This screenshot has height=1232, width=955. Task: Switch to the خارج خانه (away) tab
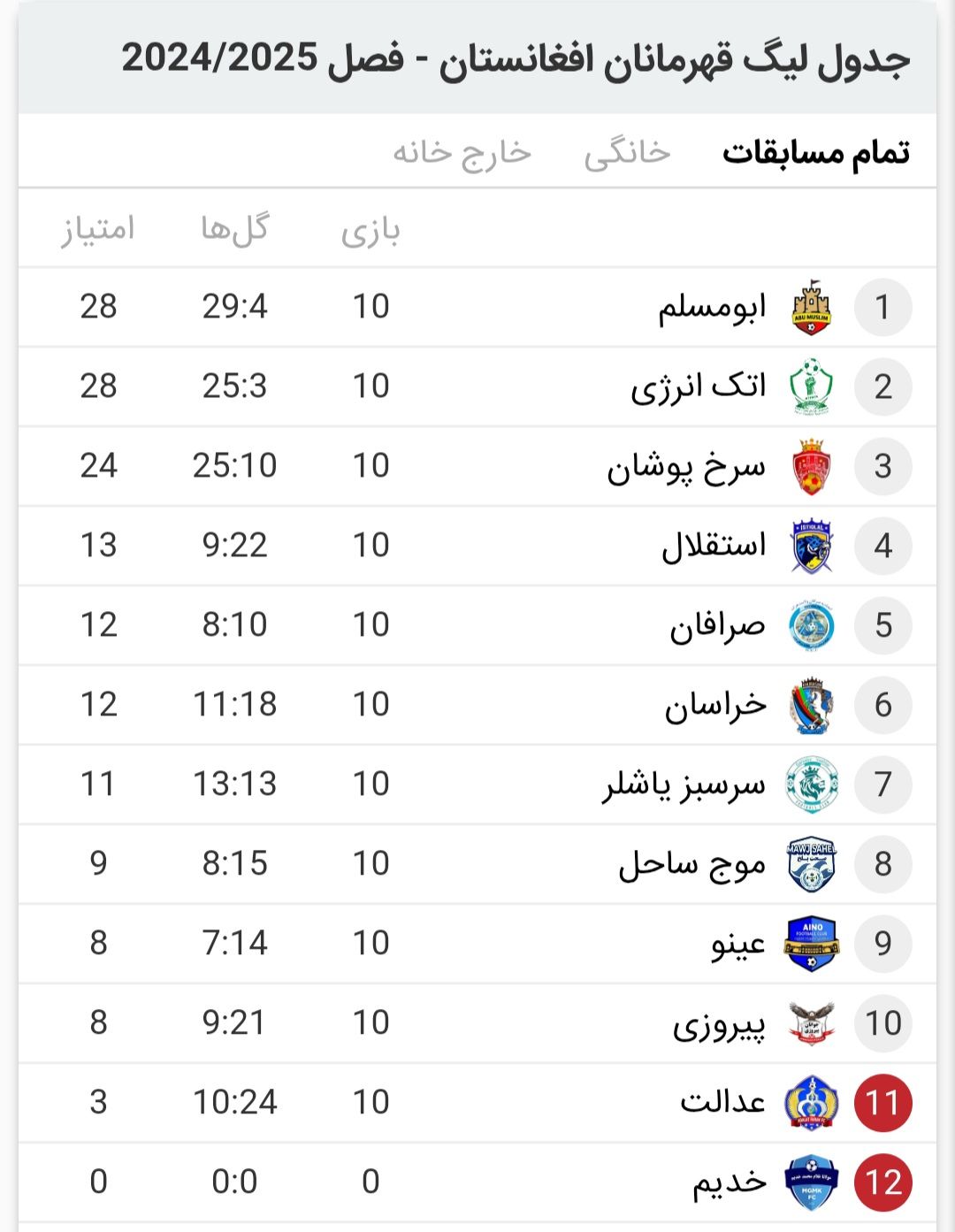[x=462, y=152]
